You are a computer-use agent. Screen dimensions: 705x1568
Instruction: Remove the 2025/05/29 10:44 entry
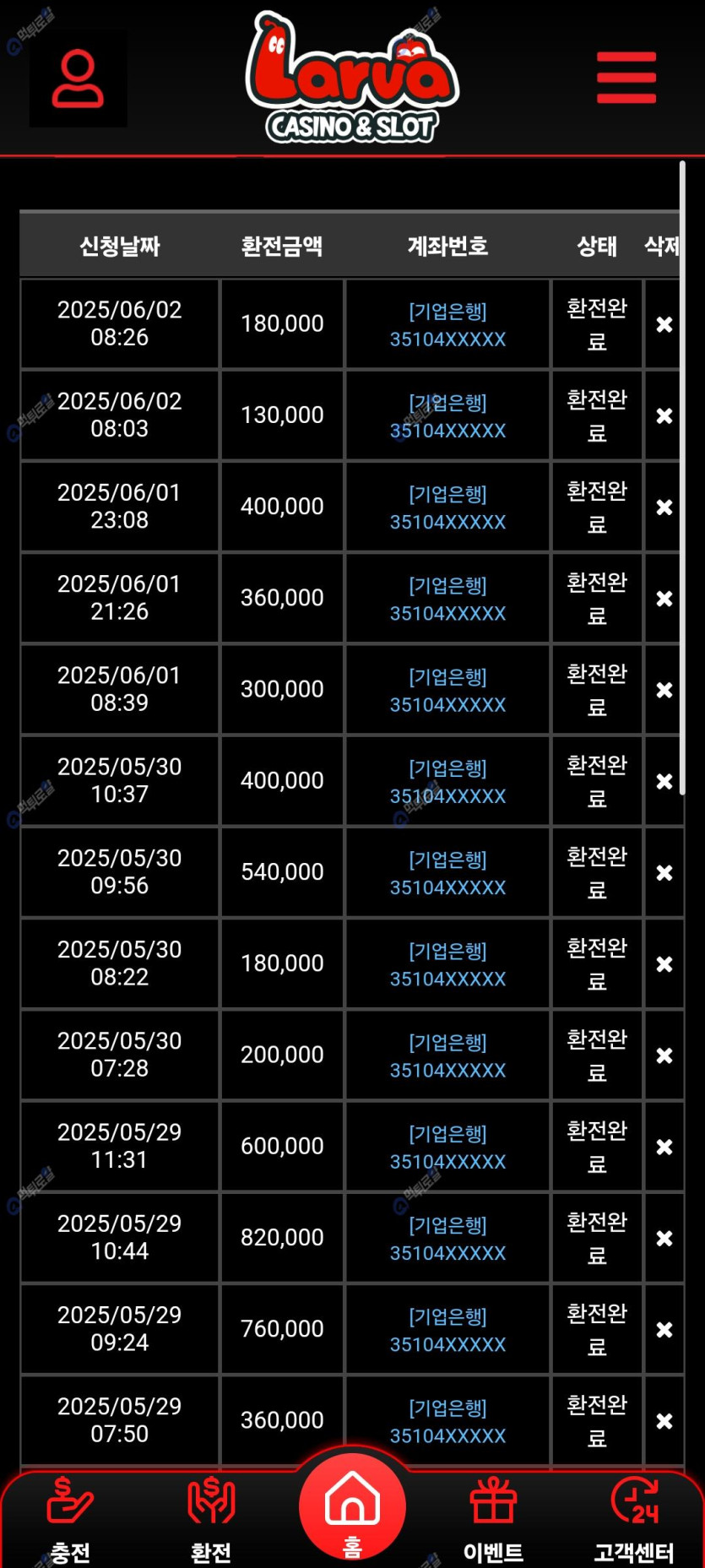(x=664, y=1238)
